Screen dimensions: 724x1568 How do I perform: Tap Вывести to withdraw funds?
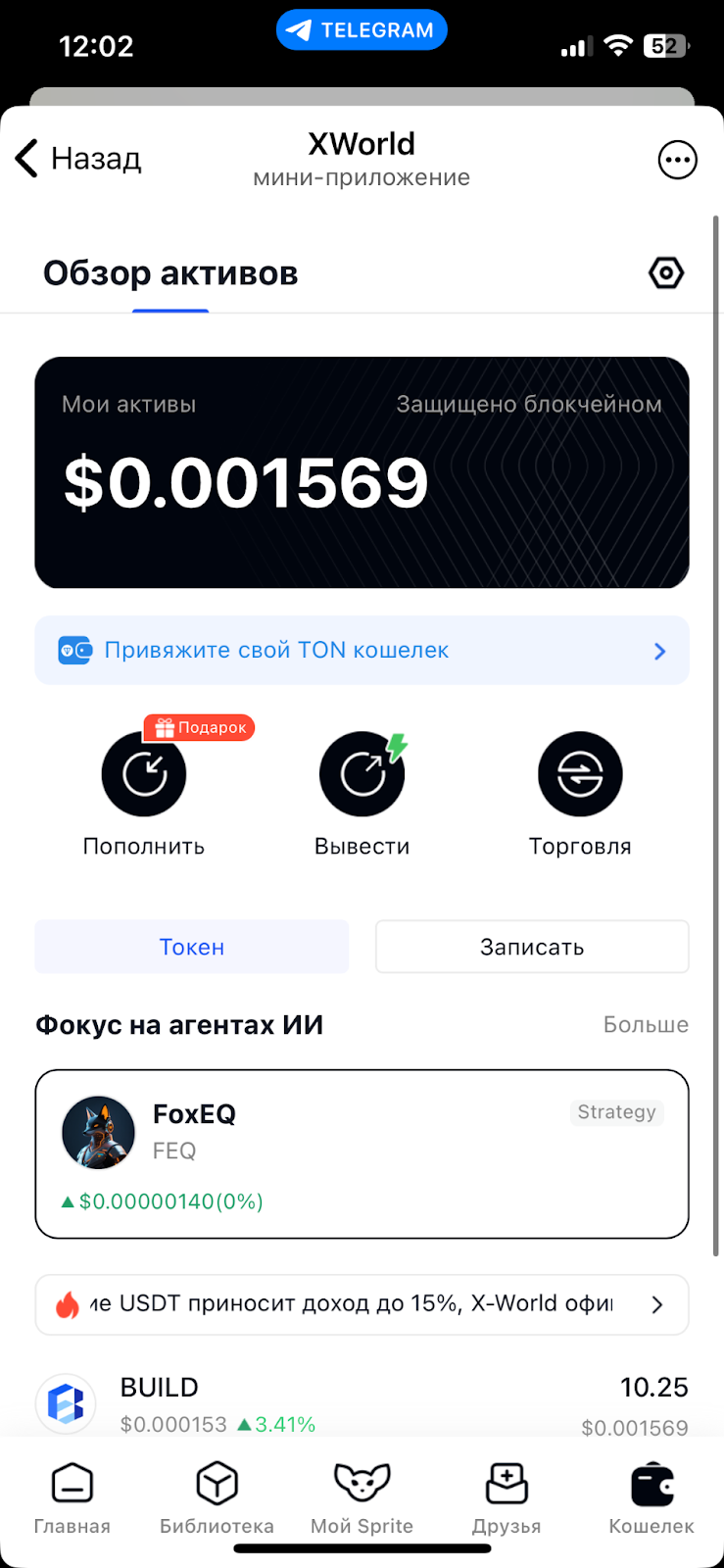pos(362,775)
